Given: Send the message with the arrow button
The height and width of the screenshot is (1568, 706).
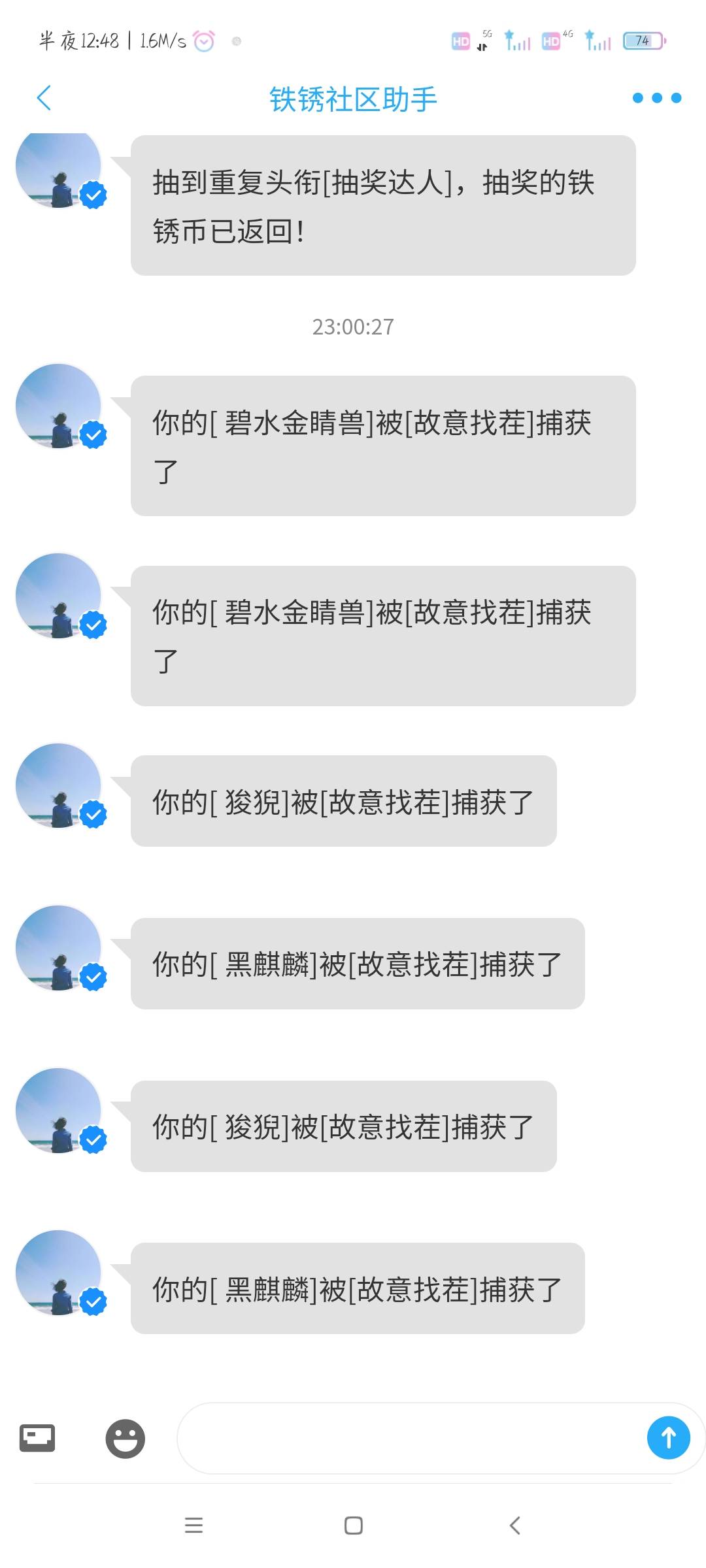Looking at the screenshot, I should pyautogui.click(x=668, y=1437).
